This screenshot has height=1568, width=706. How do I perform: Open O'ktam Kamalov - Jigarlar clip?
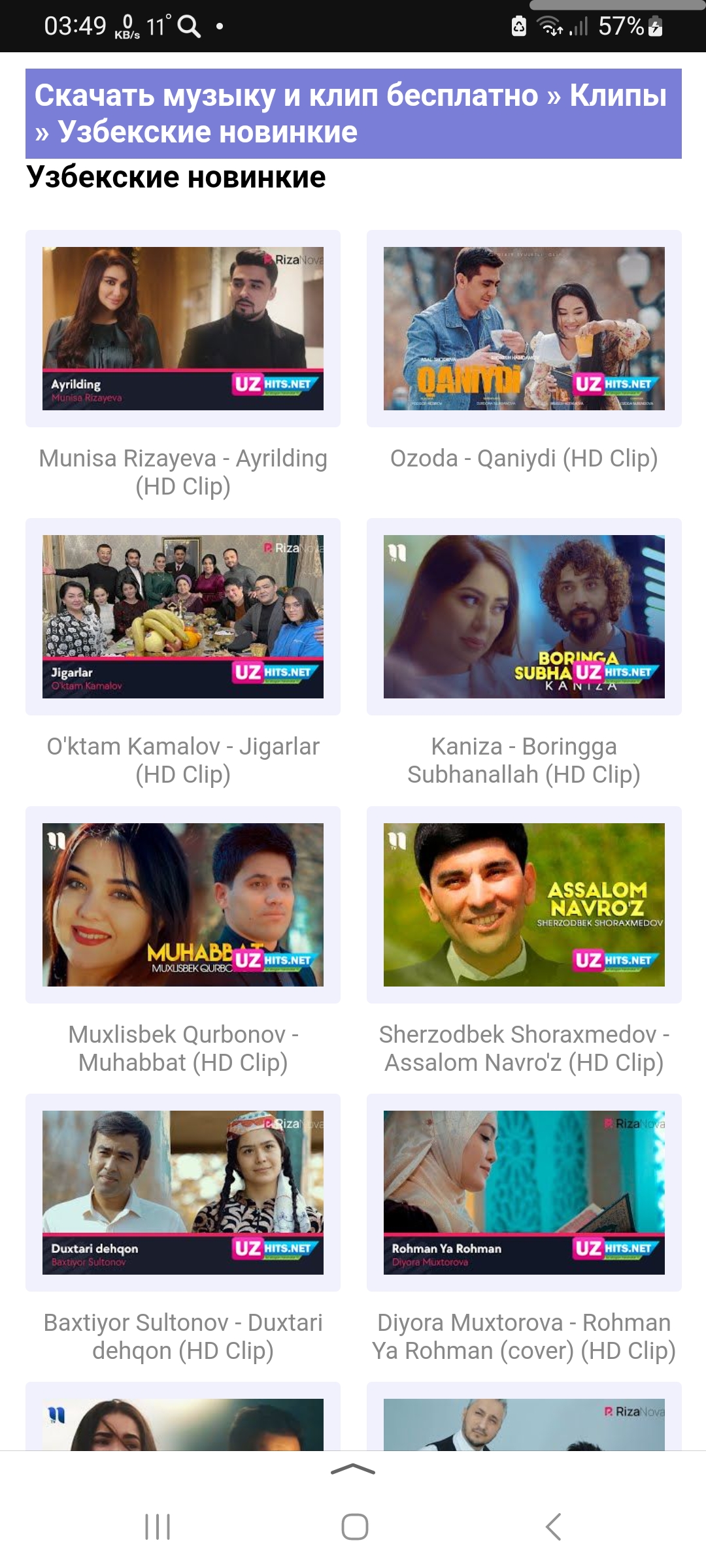click(x=183, y=617)
